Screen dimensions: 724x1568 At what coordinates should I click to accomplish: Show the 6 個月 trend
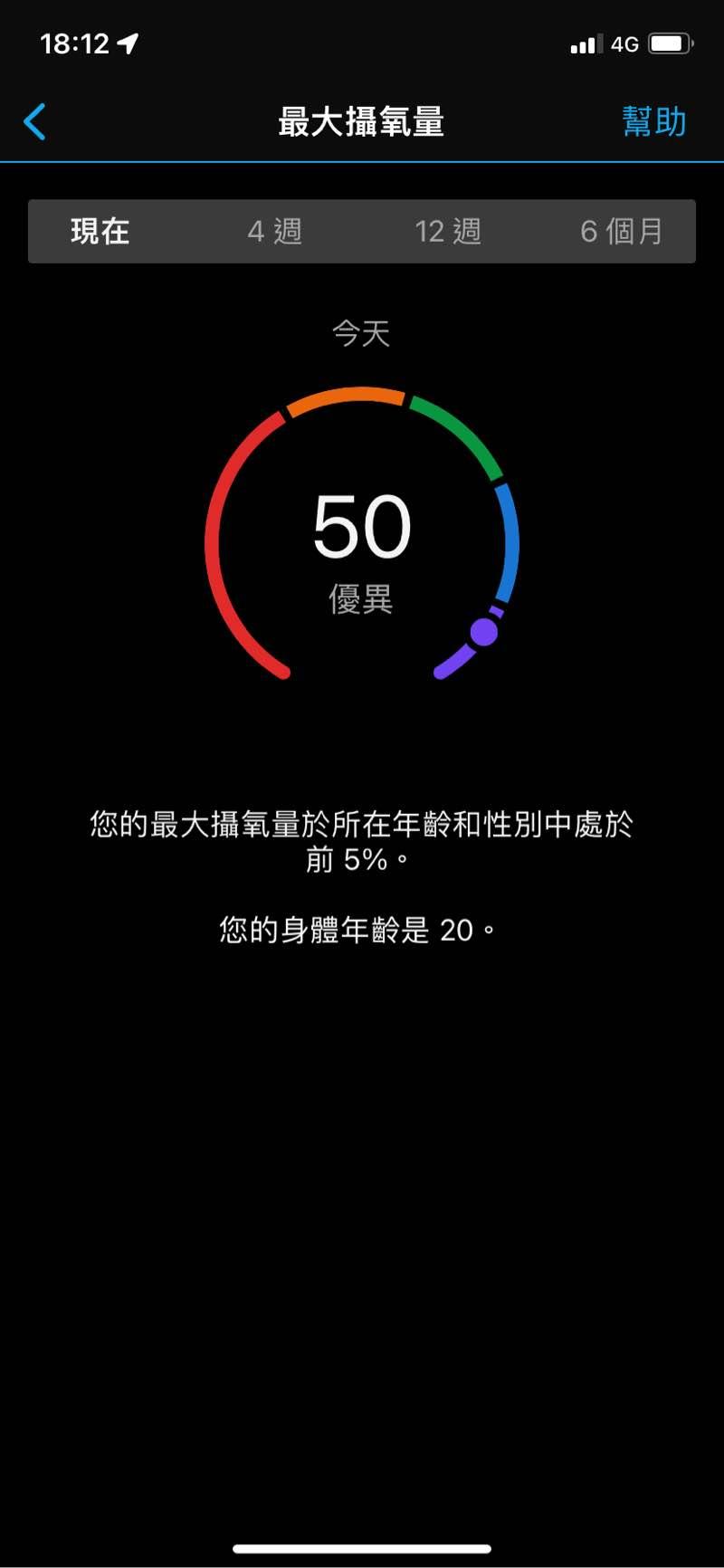coord(621,232)
